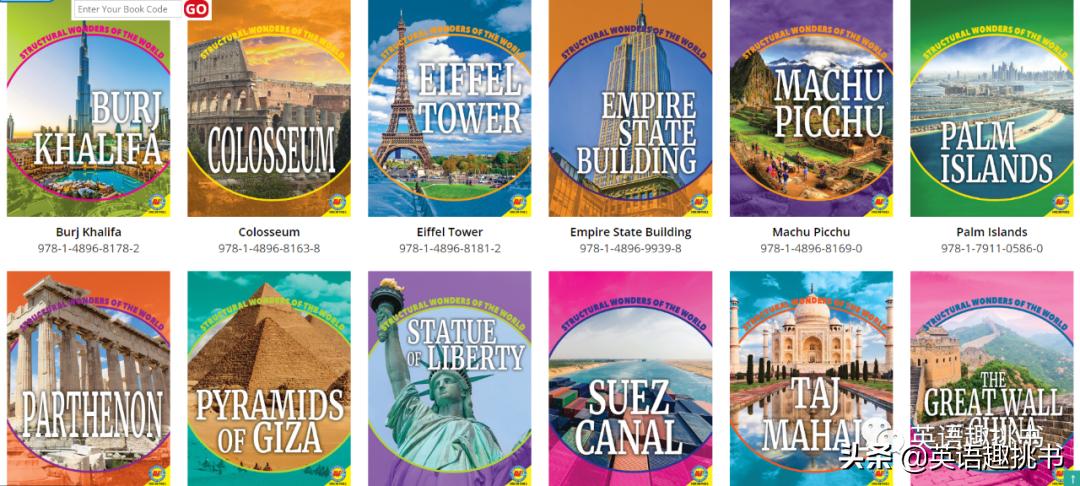
Task: Tap the scroll-to-top arrow button
Action: [x=1072, y=478]
